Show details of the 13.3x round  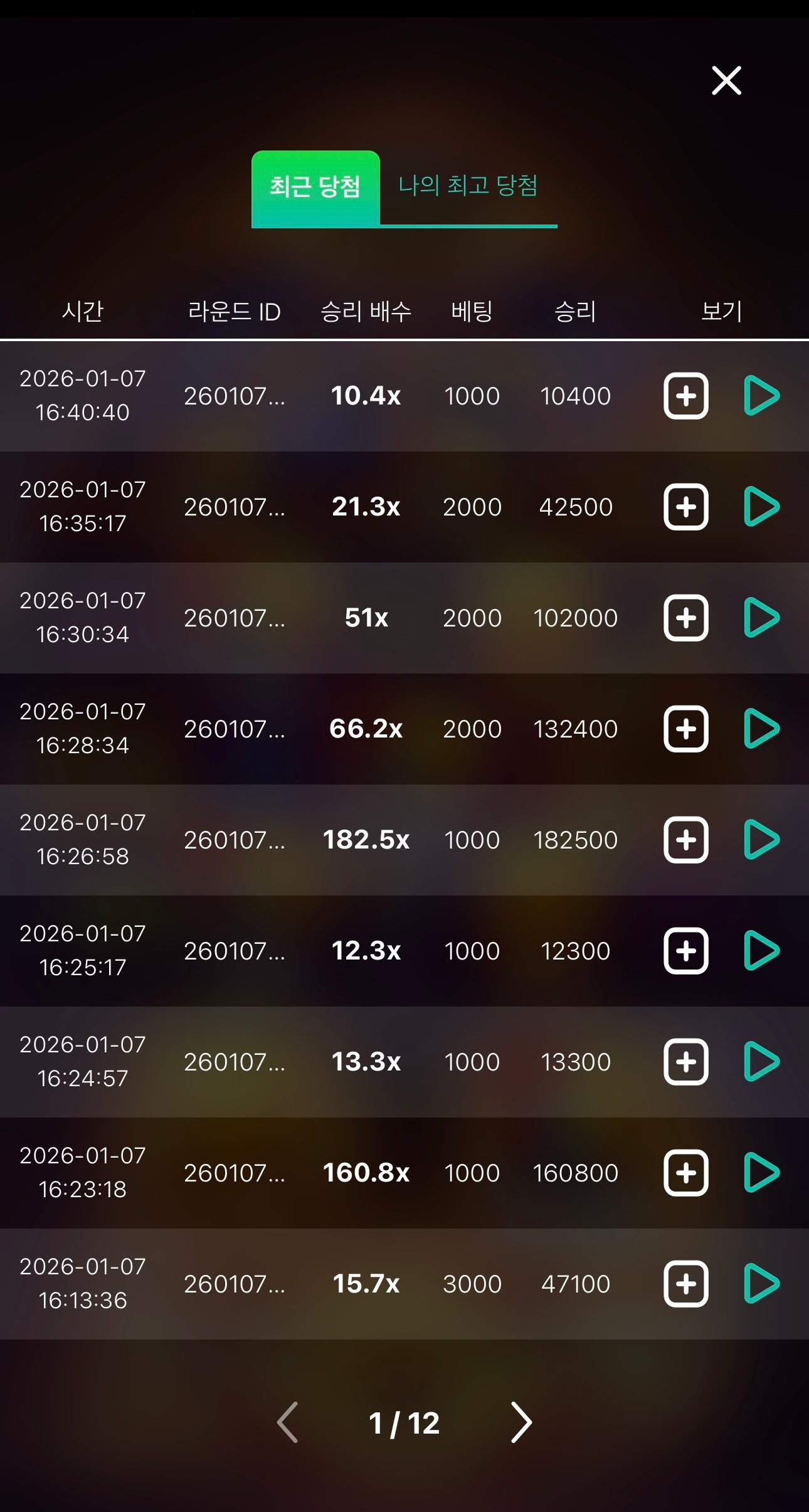pos(685,1062)
